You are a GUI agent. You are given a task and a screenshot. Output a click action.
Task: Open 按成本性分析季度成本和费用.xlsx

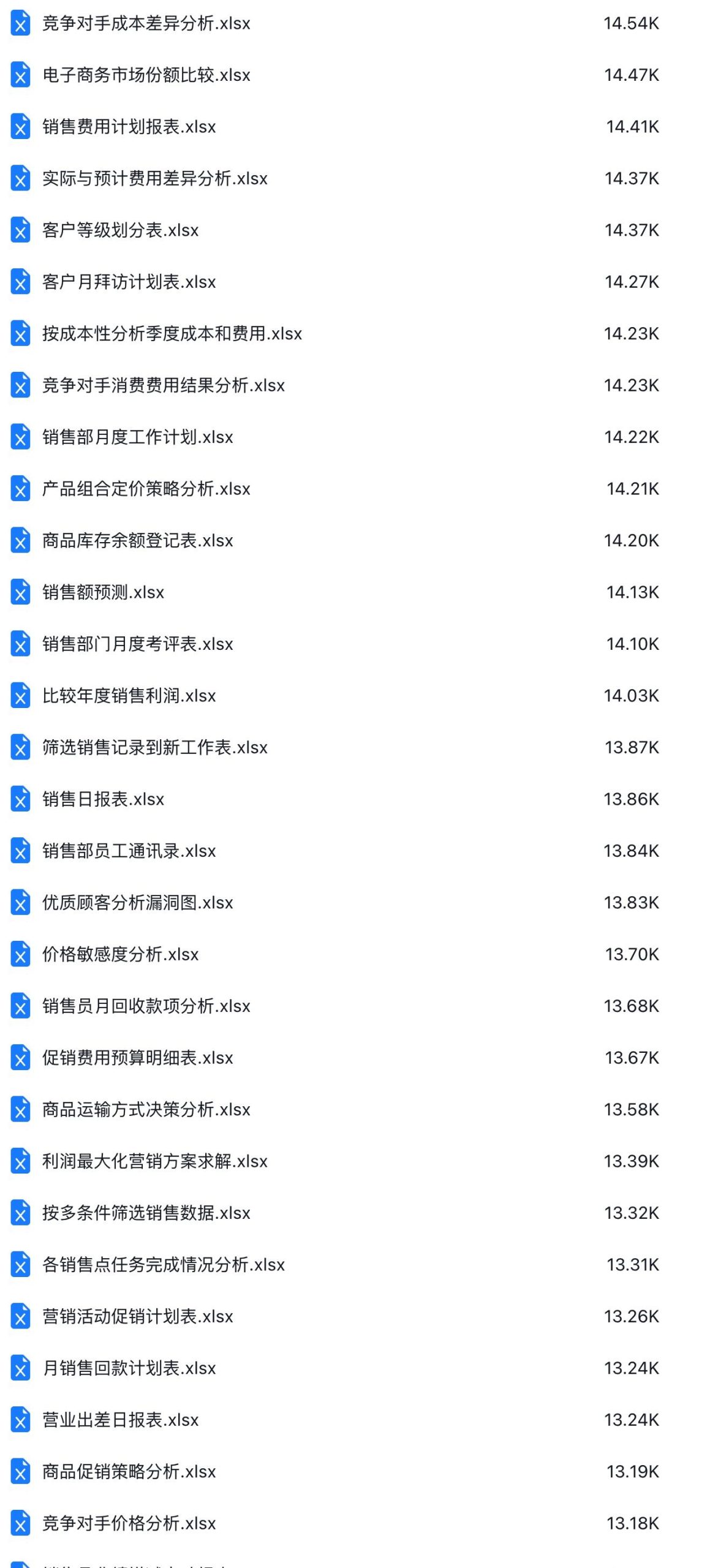point(172,334)
